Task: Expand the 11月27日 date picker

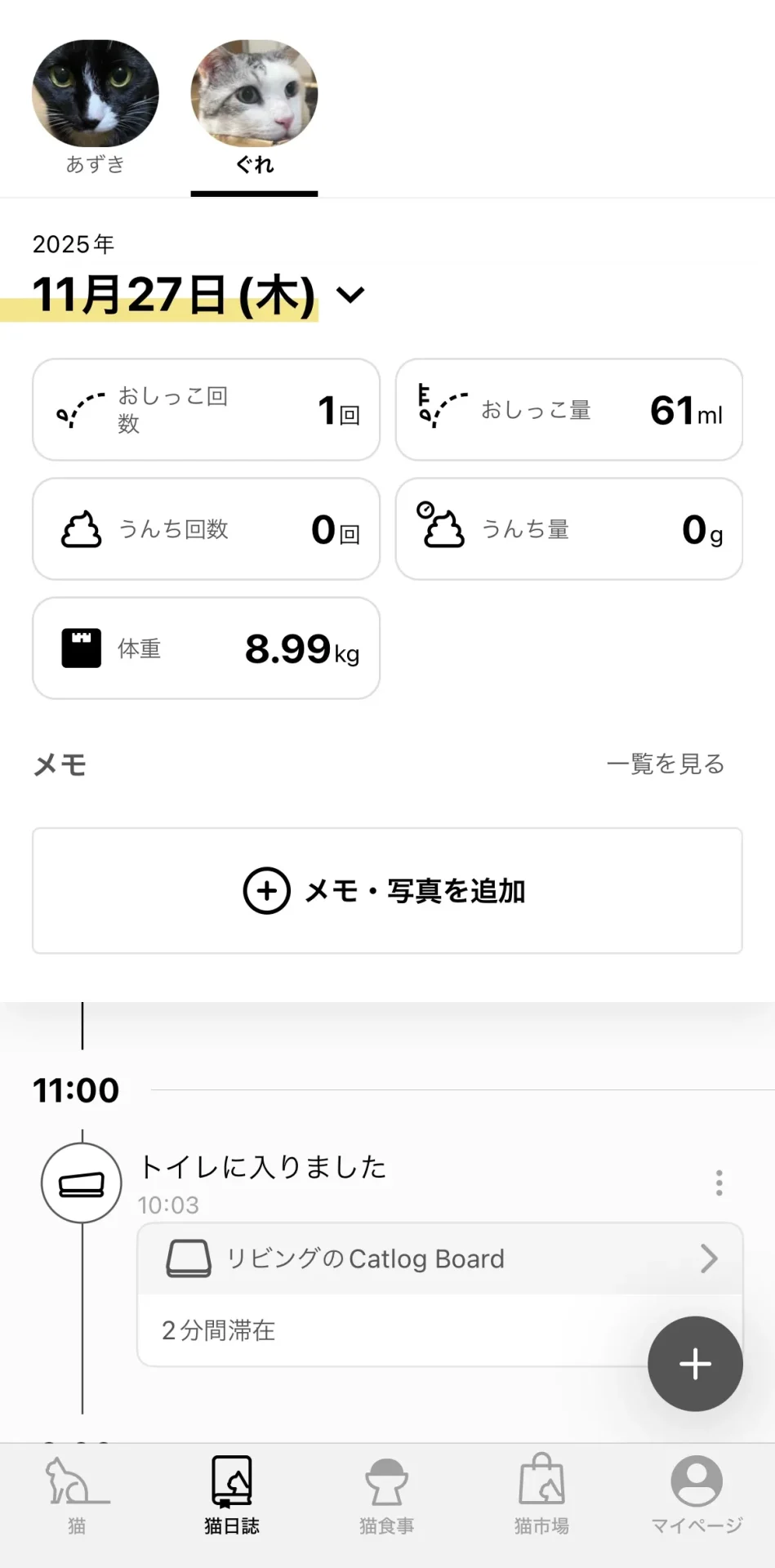Action: click(350, 295)
